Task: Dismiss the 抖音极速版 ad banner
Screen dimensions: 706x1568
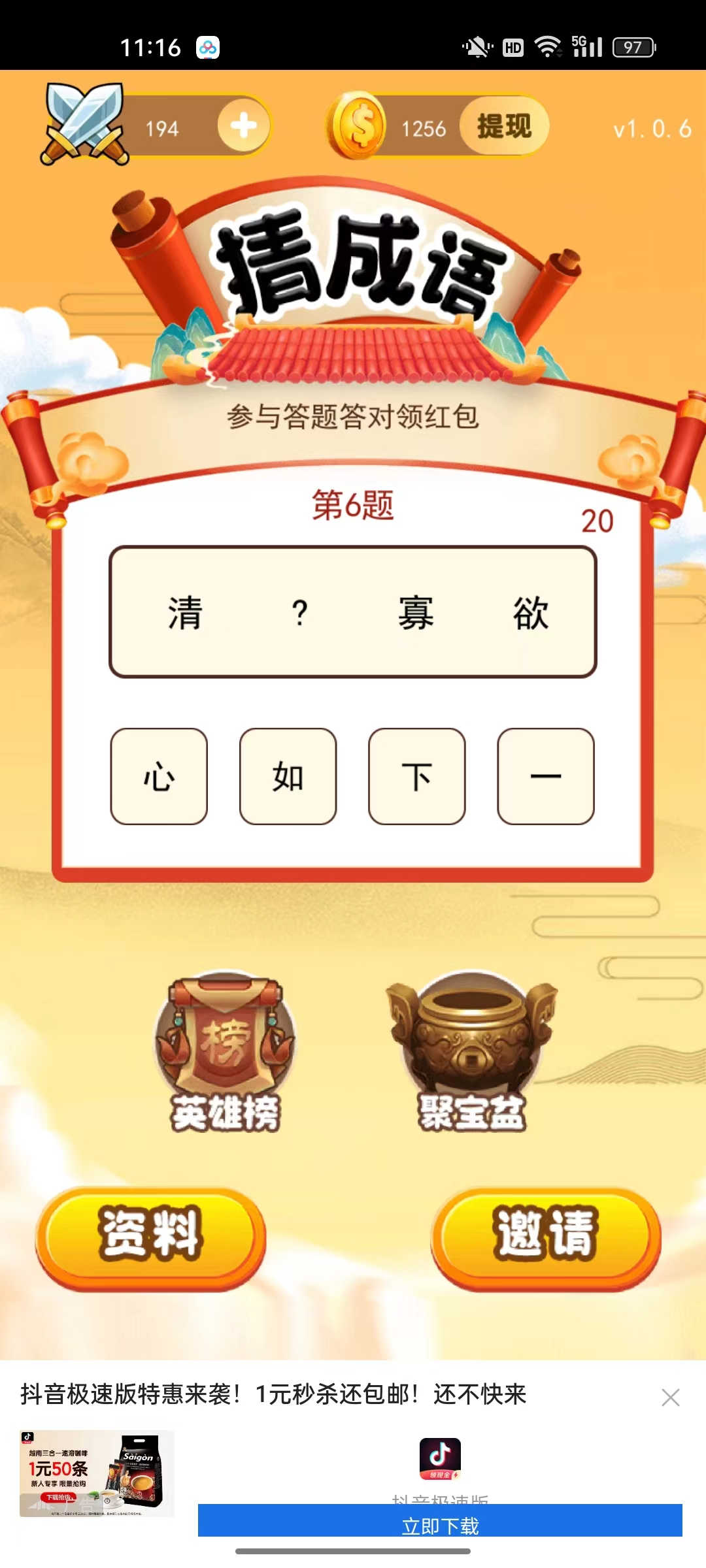Action: 670,1397
